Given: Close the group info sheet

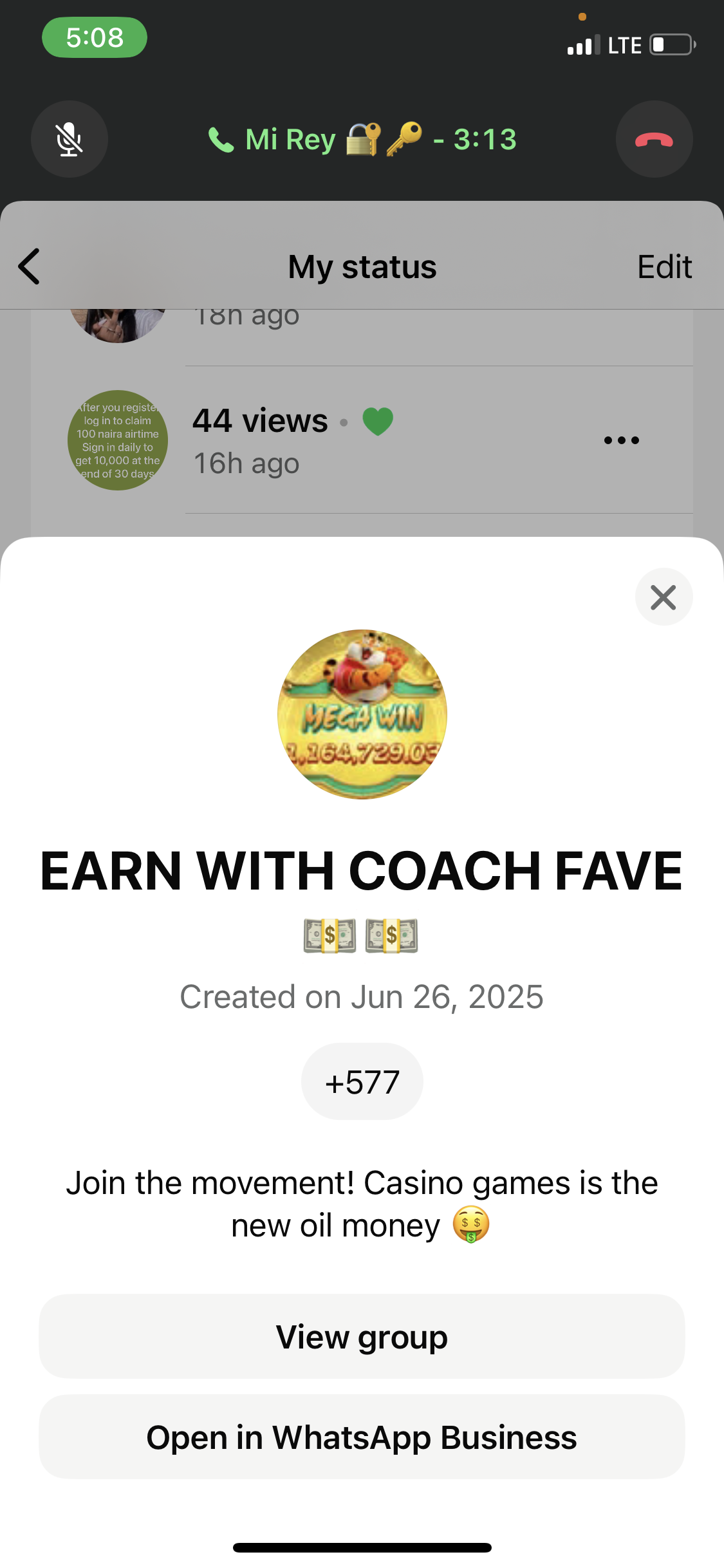Looking at the screenshot, I should (x=663, y=597).
